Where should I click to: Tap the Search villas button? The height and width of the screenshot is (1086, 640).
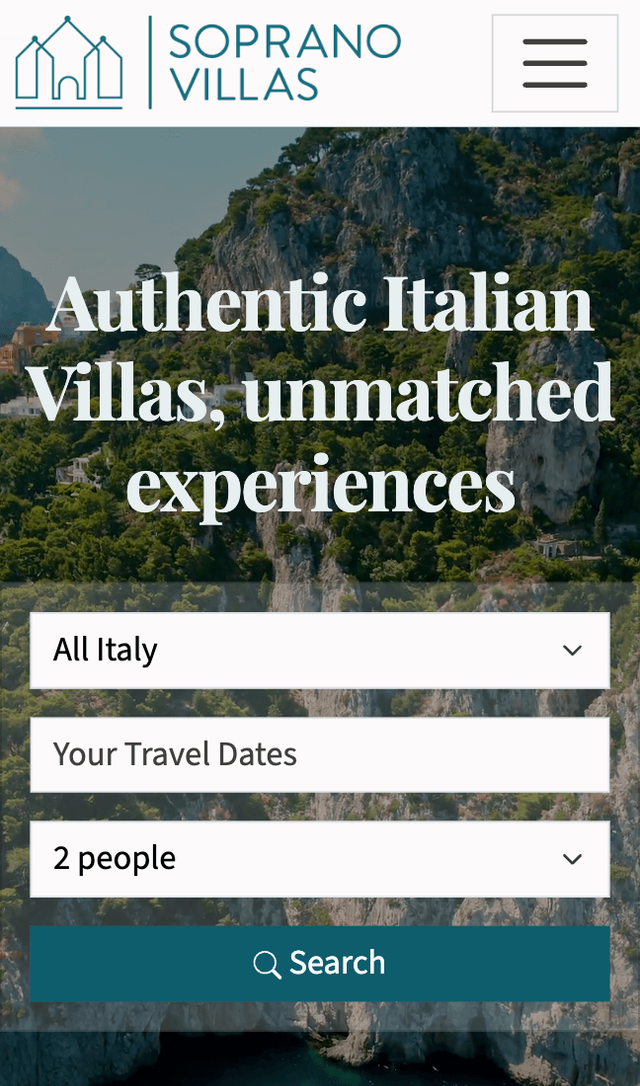319,963
